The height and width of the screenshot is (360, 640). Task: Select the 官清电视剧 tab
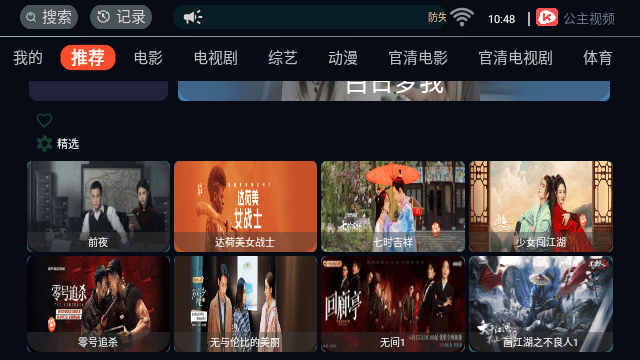(516, 58)
